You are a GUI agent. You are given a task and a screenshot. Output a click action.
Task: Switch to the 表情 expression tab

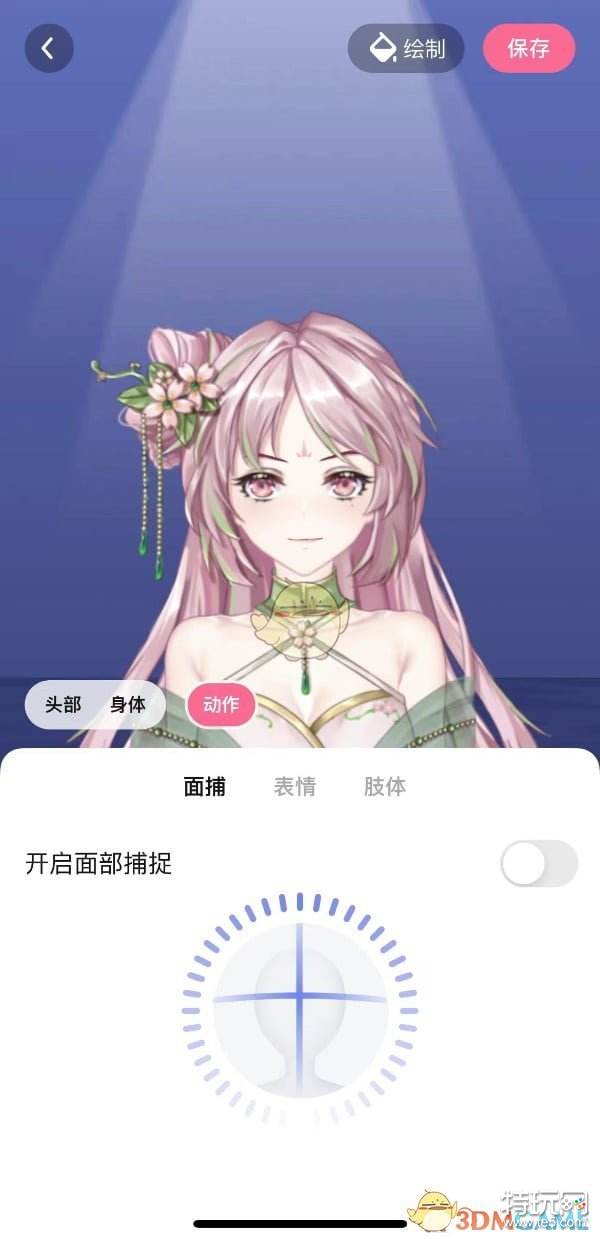(x=295, y=786)
